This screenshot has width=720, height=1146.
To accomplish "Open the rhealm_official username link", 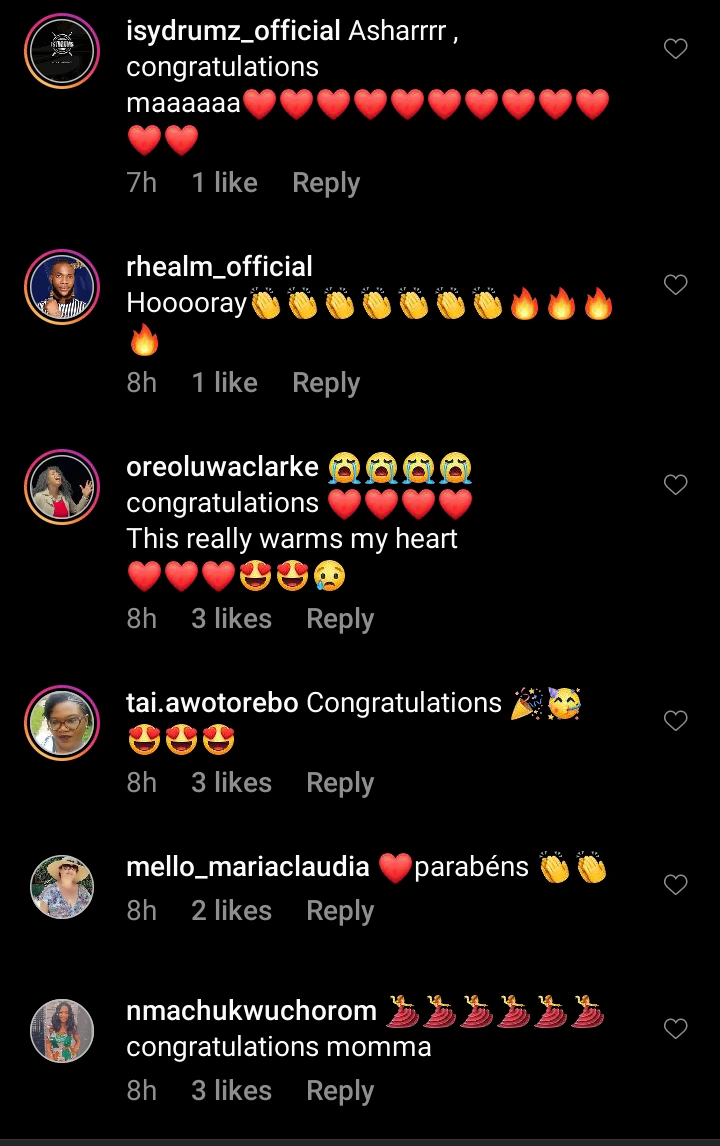I will (x=219, y=267).
